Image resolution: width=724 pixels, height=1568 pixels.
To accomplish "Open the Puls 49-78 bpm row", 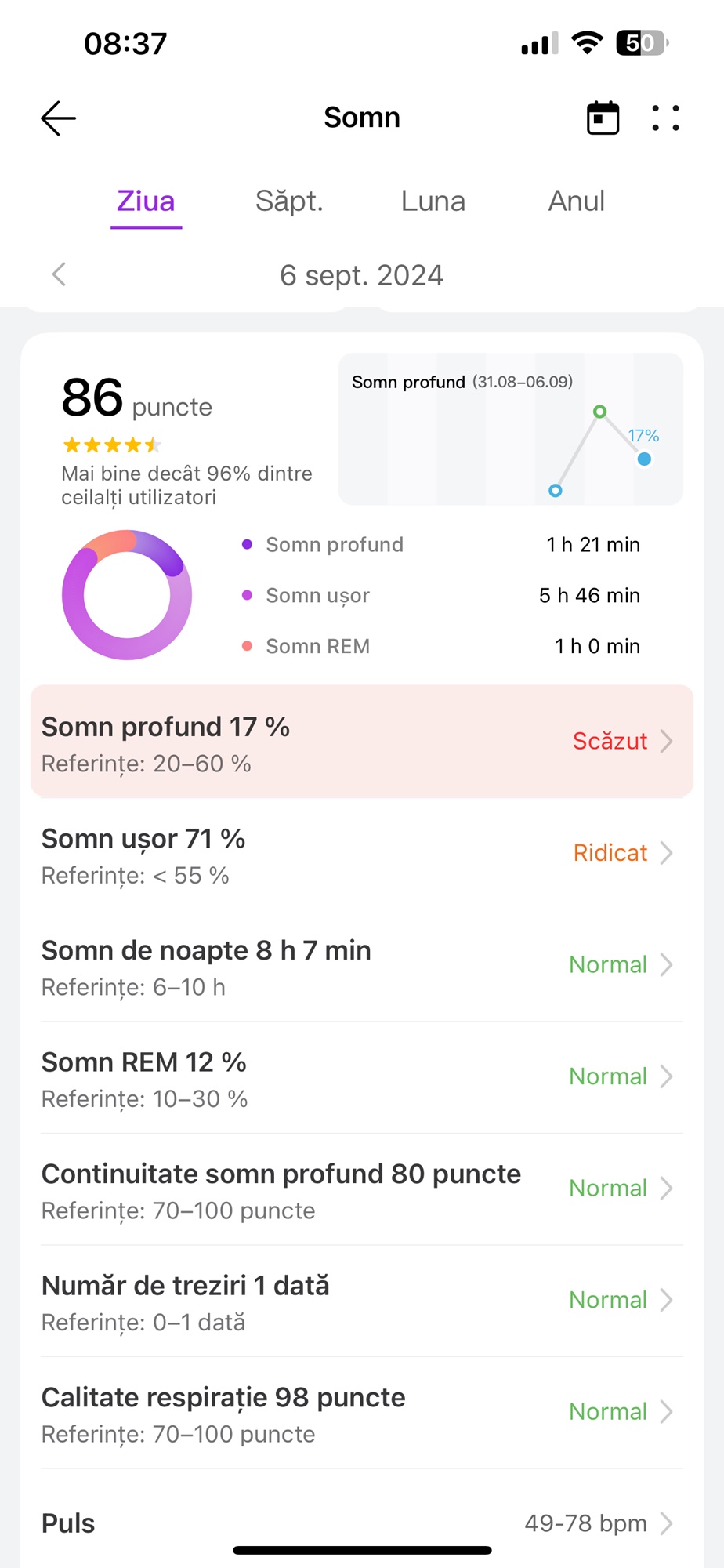I will pyautogui.click(x=362, y=1523).
